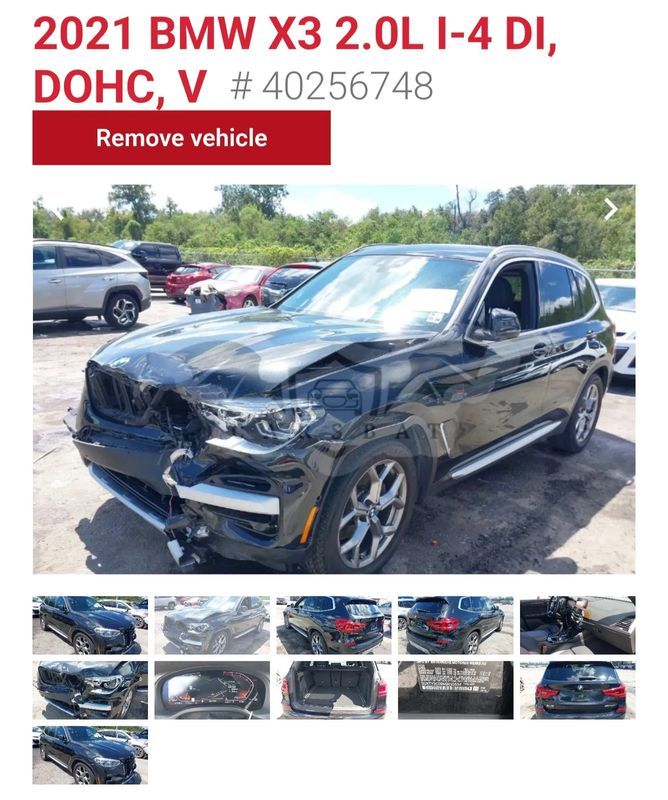The width and height of the screenshot is (668, 800).
Task: Tap the Remove vehicle button
Action: pos(181,138)
